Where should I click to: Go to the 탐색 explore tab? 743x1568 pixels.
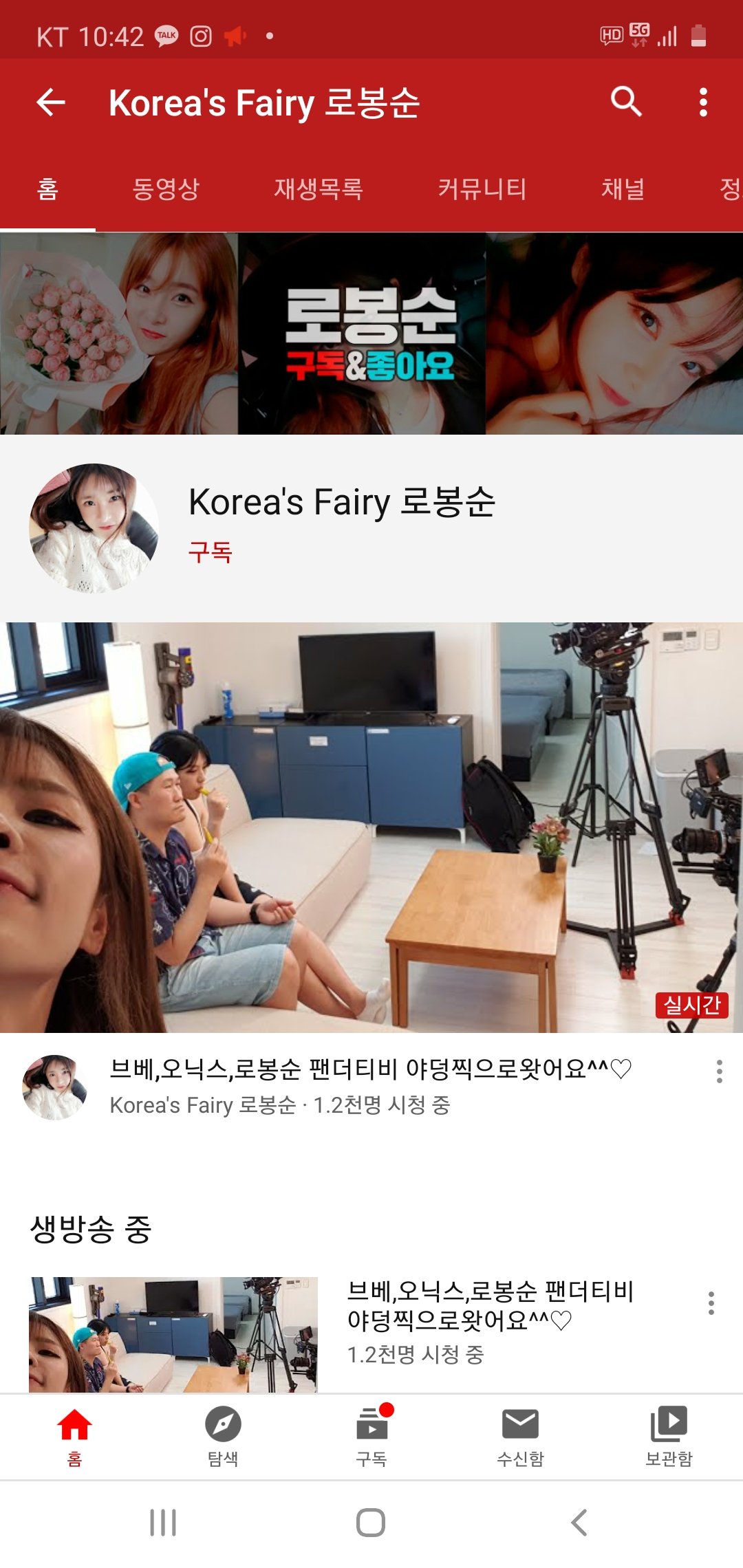point(223,1437)
